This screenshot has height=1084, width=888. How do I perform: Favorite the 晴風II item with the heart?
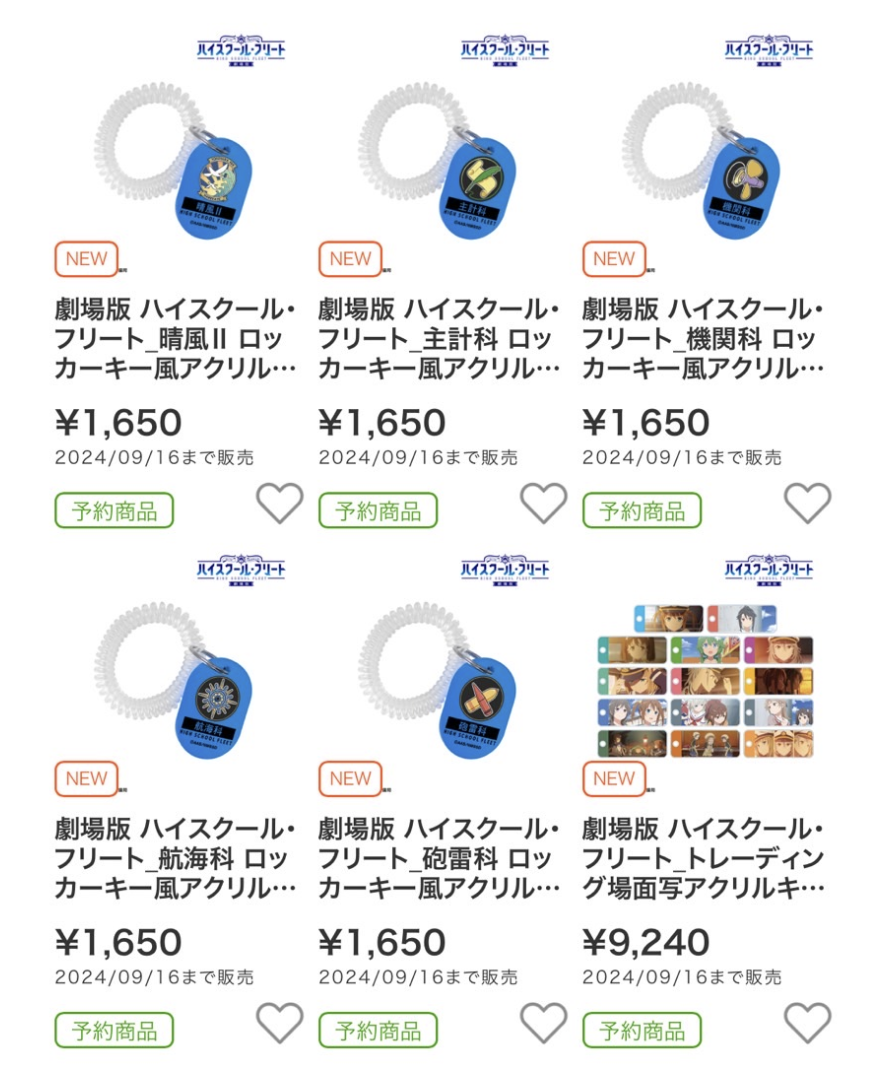point(280,503)
